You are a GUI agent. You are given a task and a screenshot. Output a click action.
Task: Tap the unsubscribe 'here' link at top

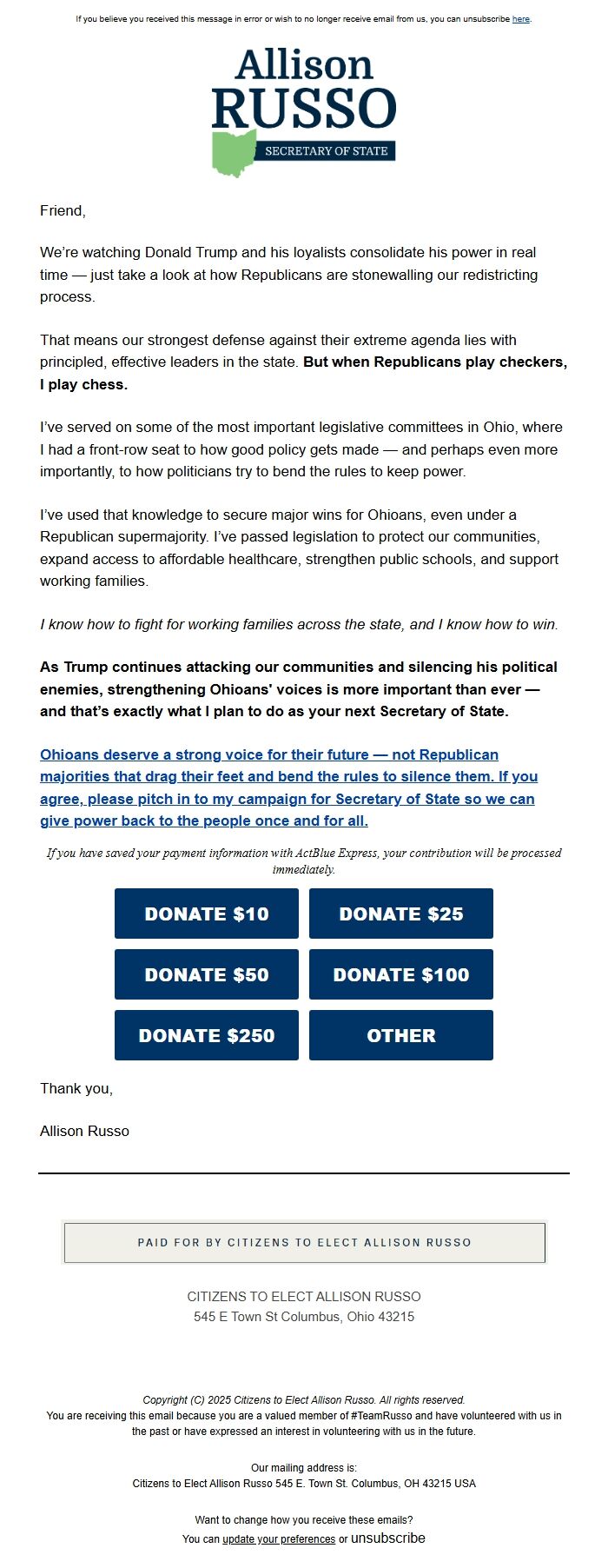(x=520, y=19)
